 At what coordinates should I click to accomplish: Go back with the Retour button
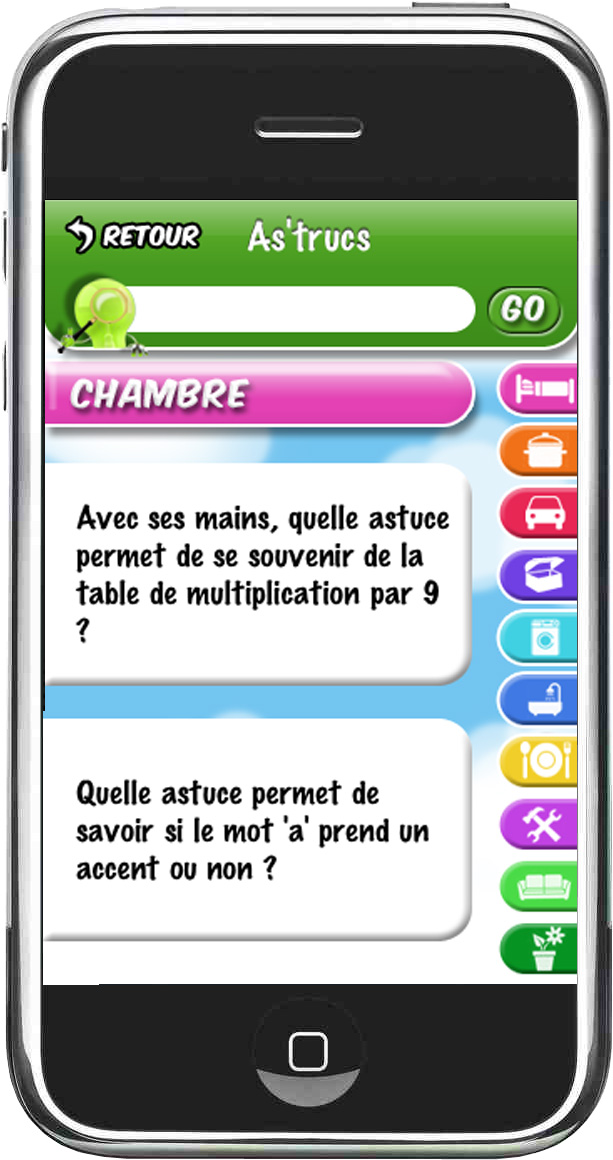pos(132,235)
